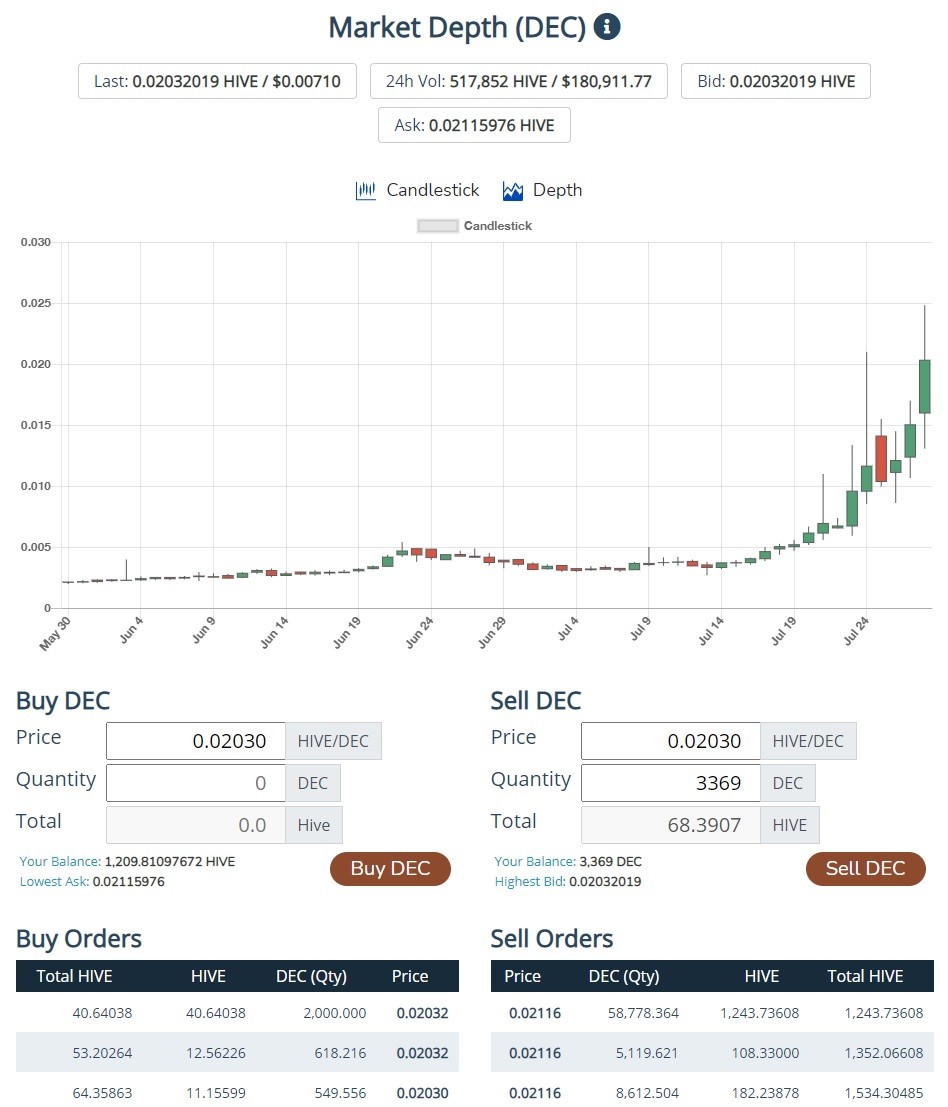The width and height of the screenshot is (948, 1107).
Task: Open the Market Depth info icon
Action: tap(607, 27)
